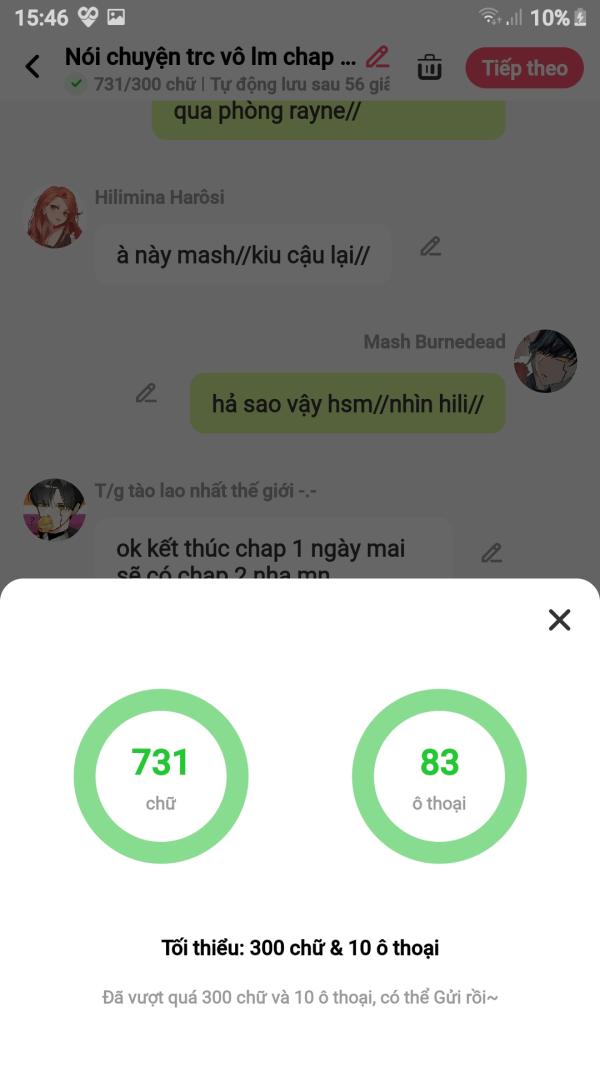Delete the draft using the trash icon
This screenshot has height=1067, width=600.
(429, 67)
